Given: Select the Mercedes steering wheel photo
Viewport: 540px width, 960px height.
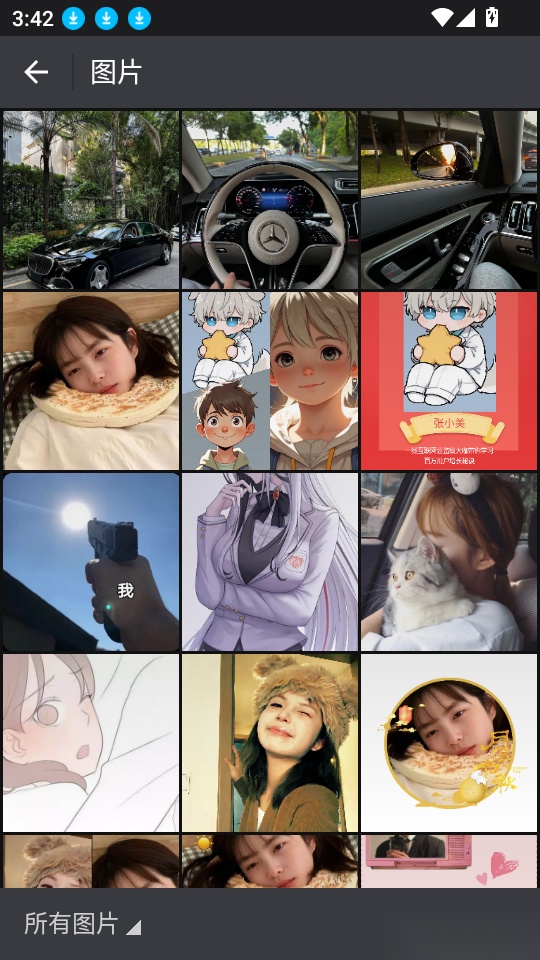Looking at the screenshot, I should [x=270, y=200].
